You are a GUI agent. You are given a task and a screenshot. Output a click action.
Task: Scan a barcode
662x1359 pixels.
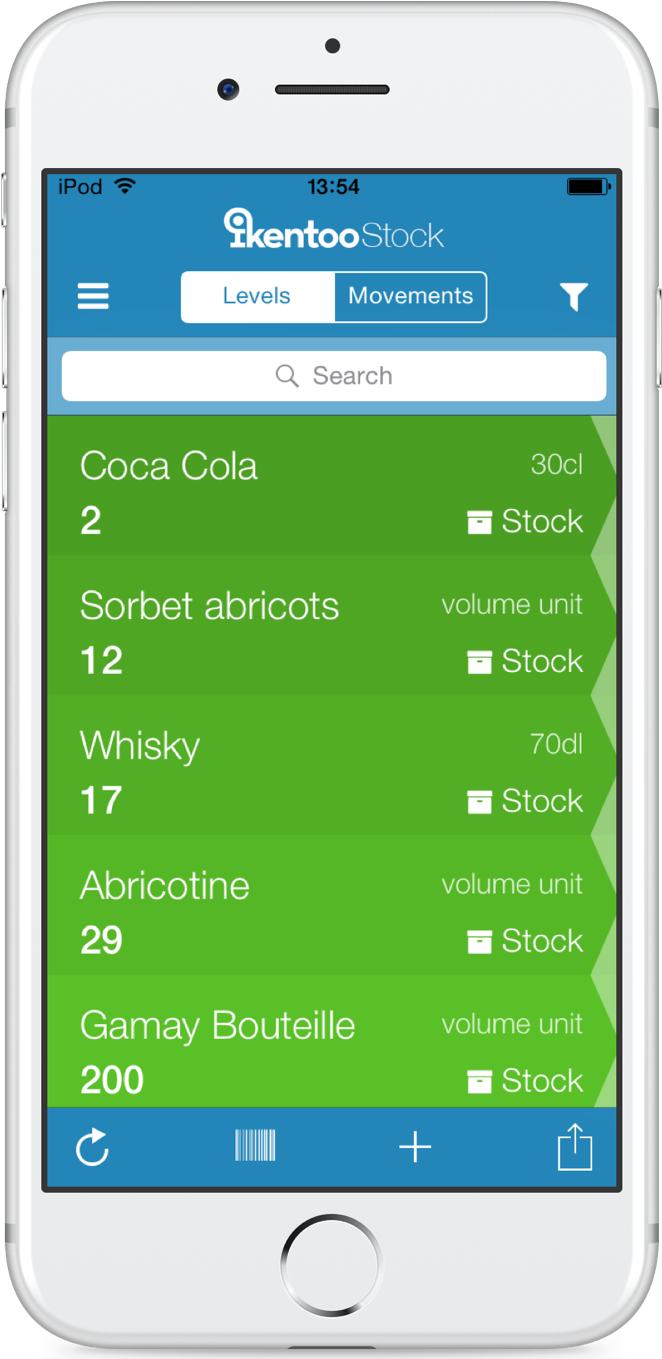click(255, 1146)
